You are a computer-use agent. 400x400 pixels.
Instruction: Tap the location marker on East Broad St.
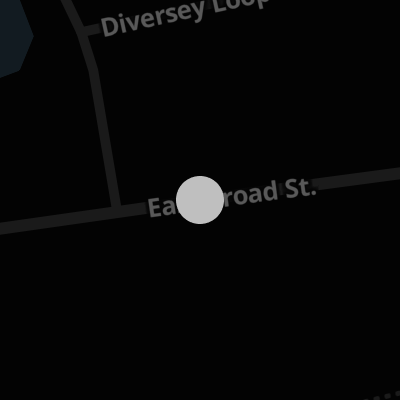(200, 200)
